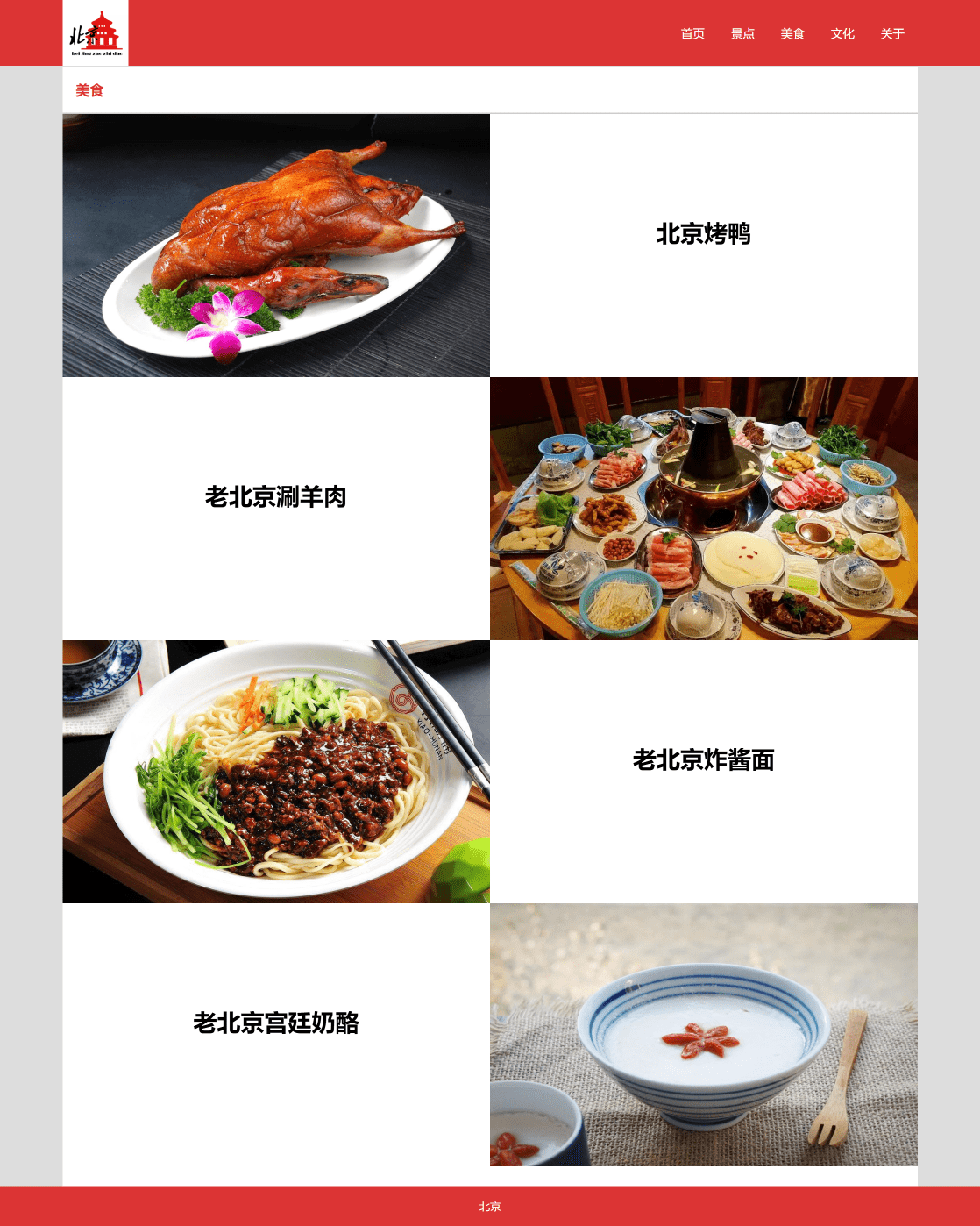Click the 北京烤鸭 heading text
980x1226 pixels.
point(706,235)
